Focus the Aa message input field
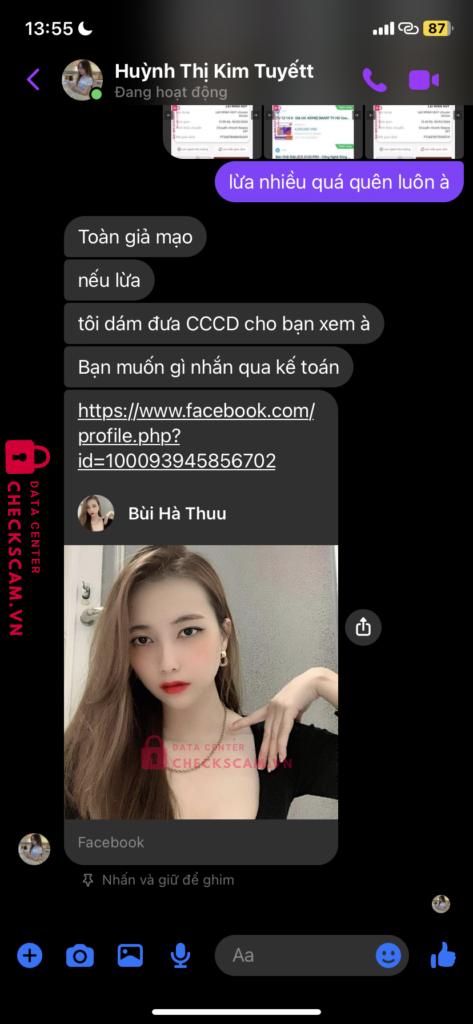Viewport: 473px width, 1024px height. click(301, 955)
